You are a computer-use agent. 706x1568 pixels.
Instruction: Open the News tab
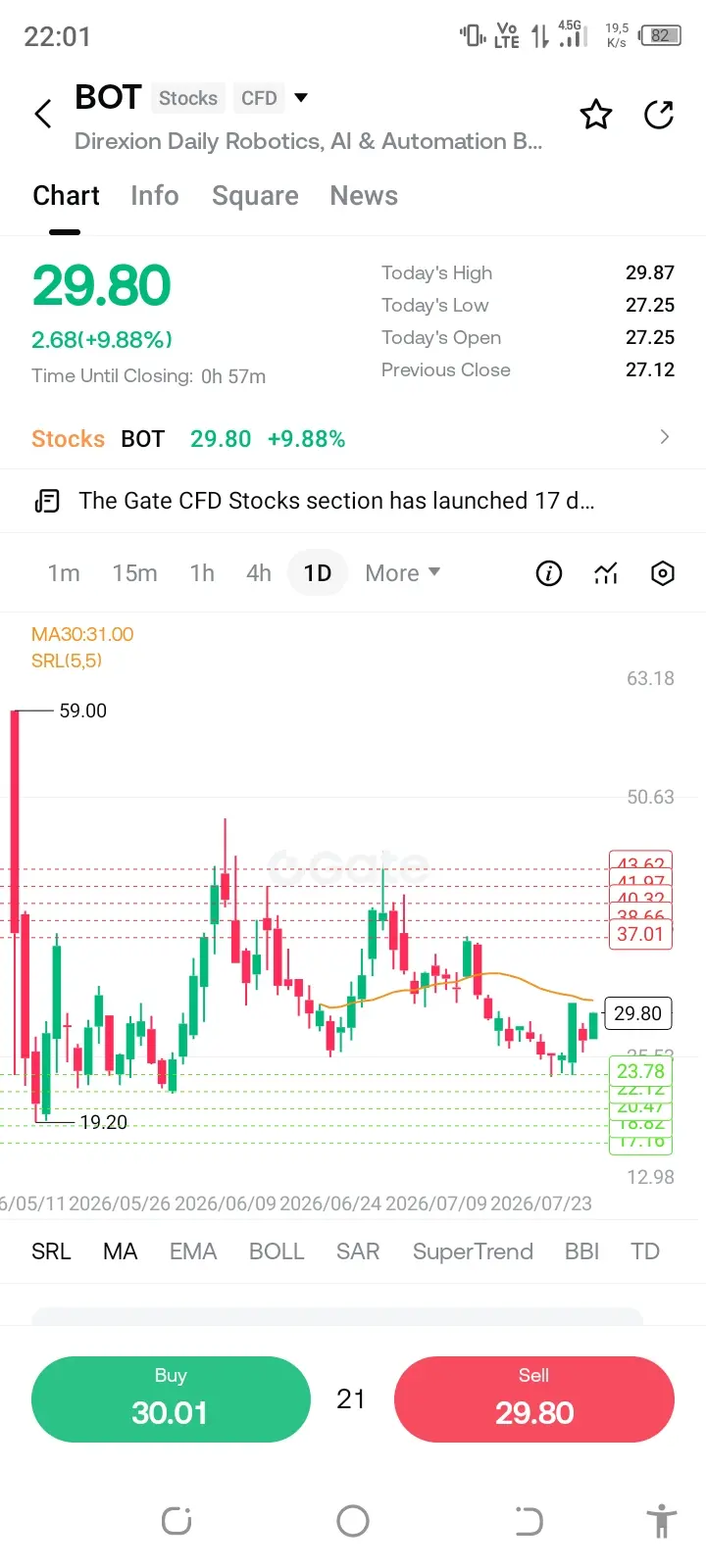point(364,196)
